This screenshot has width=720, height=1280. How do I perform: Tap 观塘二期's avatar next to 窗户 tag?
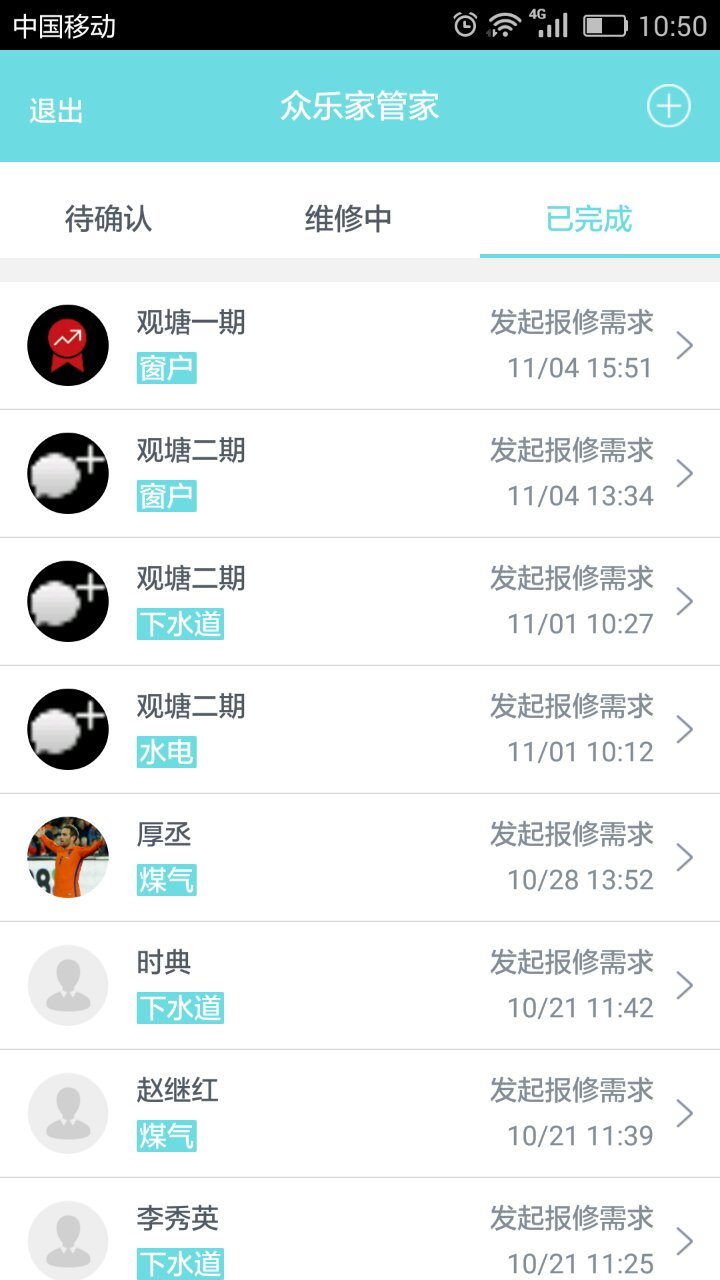click(x=68, y=473)
